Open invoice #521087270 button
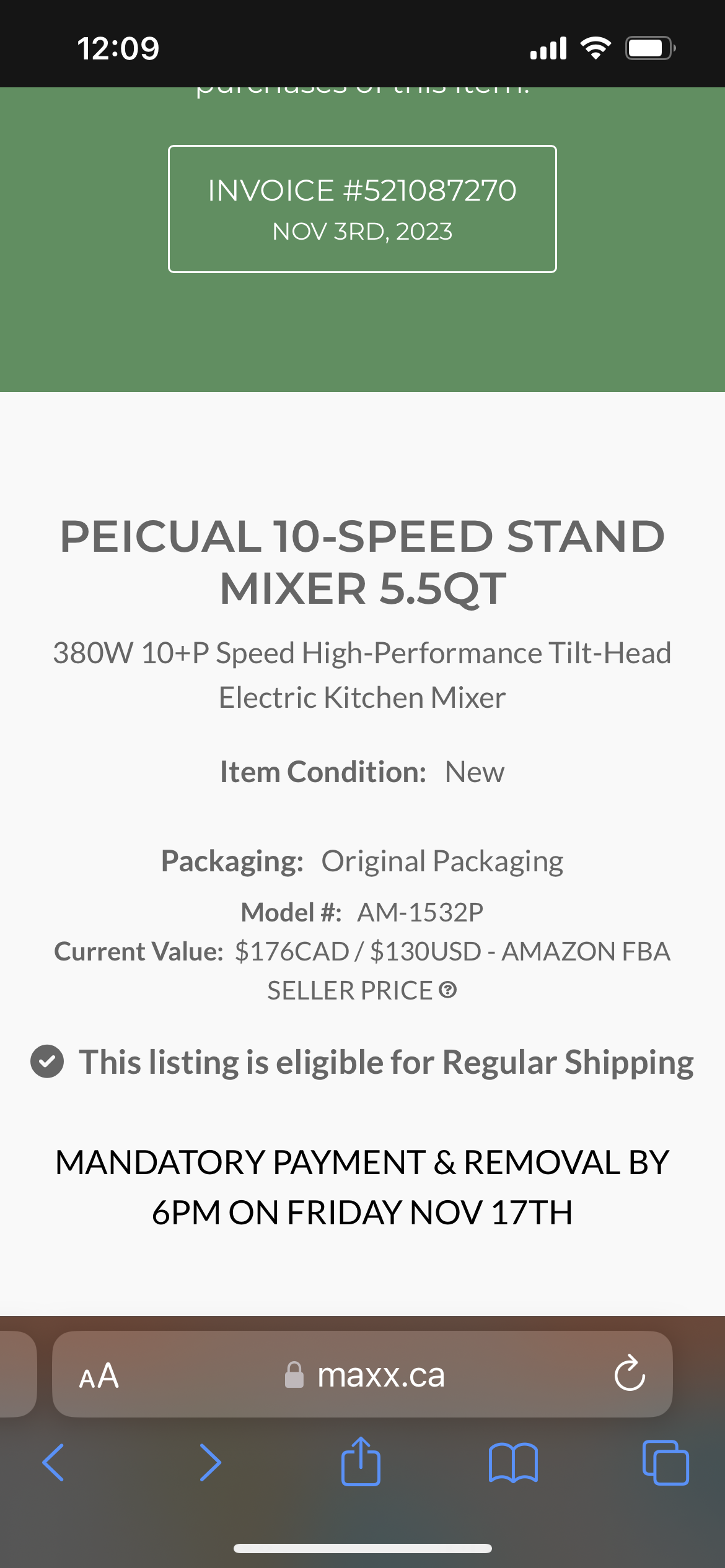The image size is (725, 1568). [x=362, y=209]
